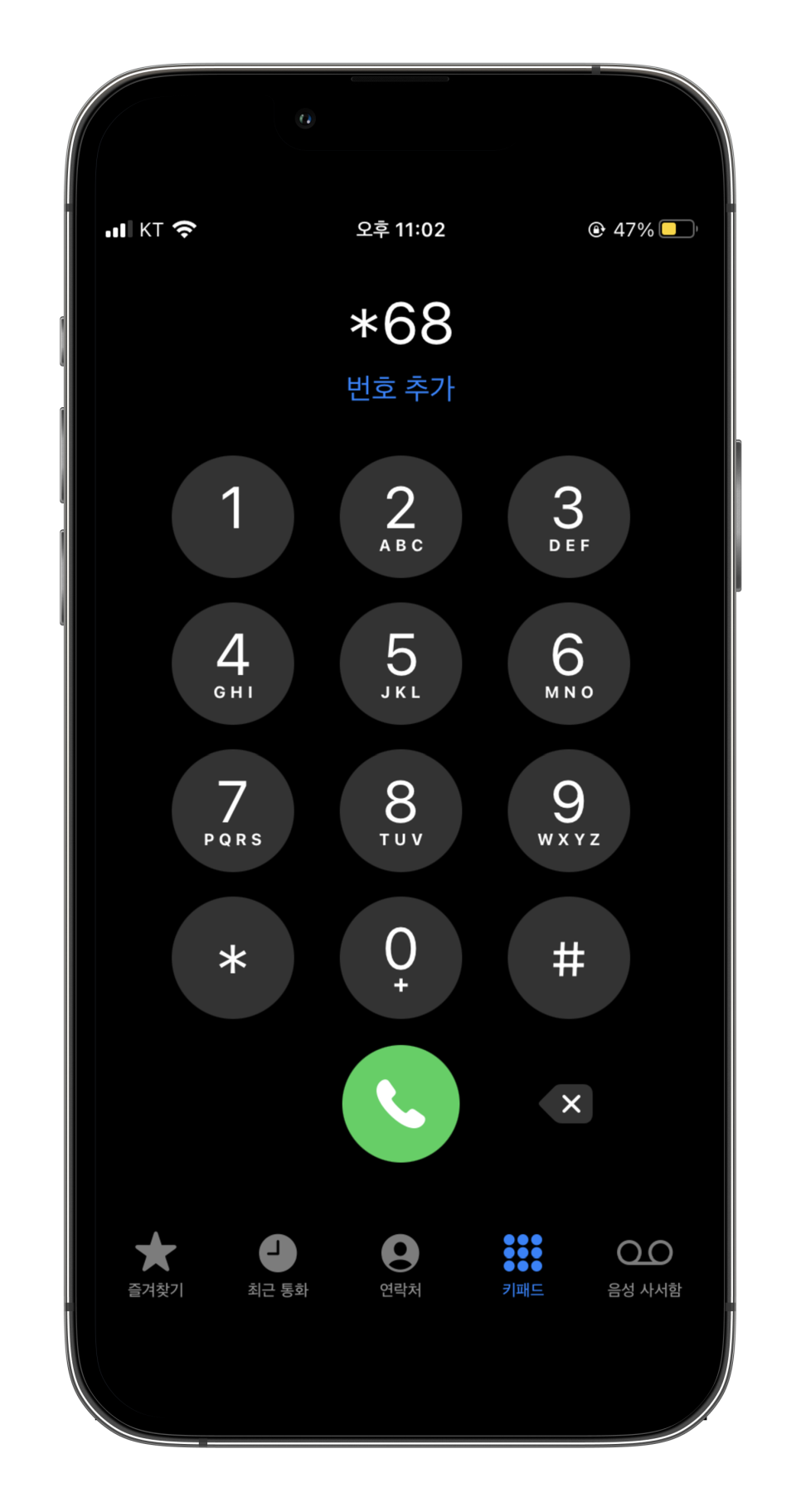This screenshot has width=801, height=1512.
Task: Open the 최근 통화 tab
Action: (278, 1265)
